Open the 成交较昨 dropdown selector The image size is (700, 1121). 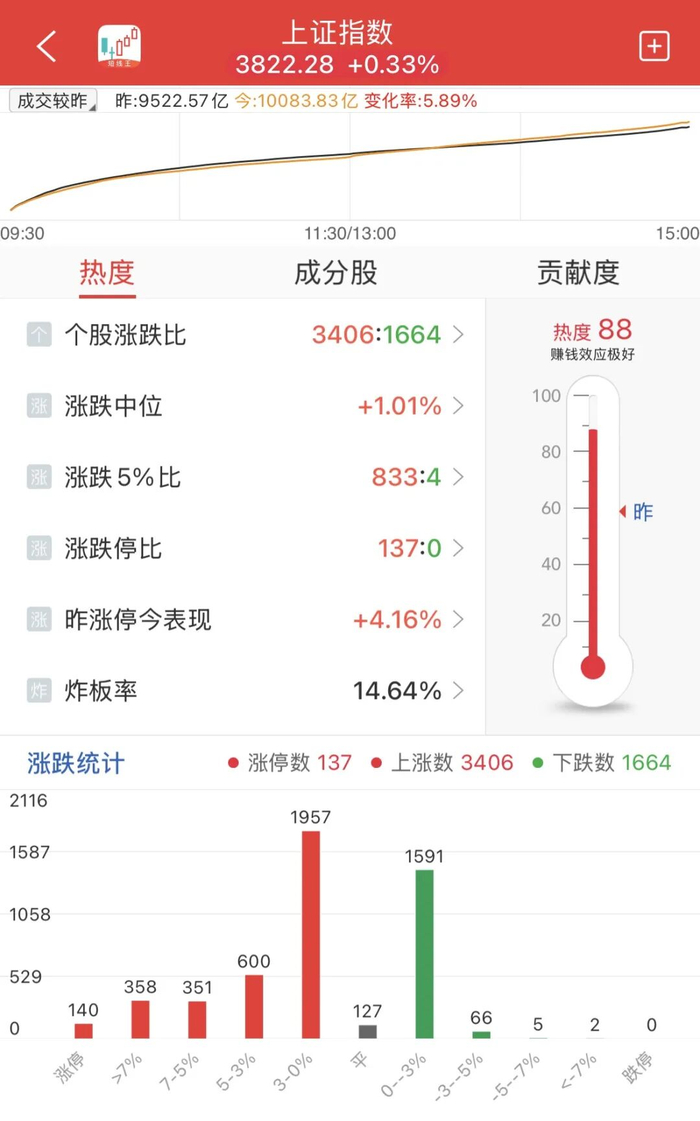click(53, 101)
